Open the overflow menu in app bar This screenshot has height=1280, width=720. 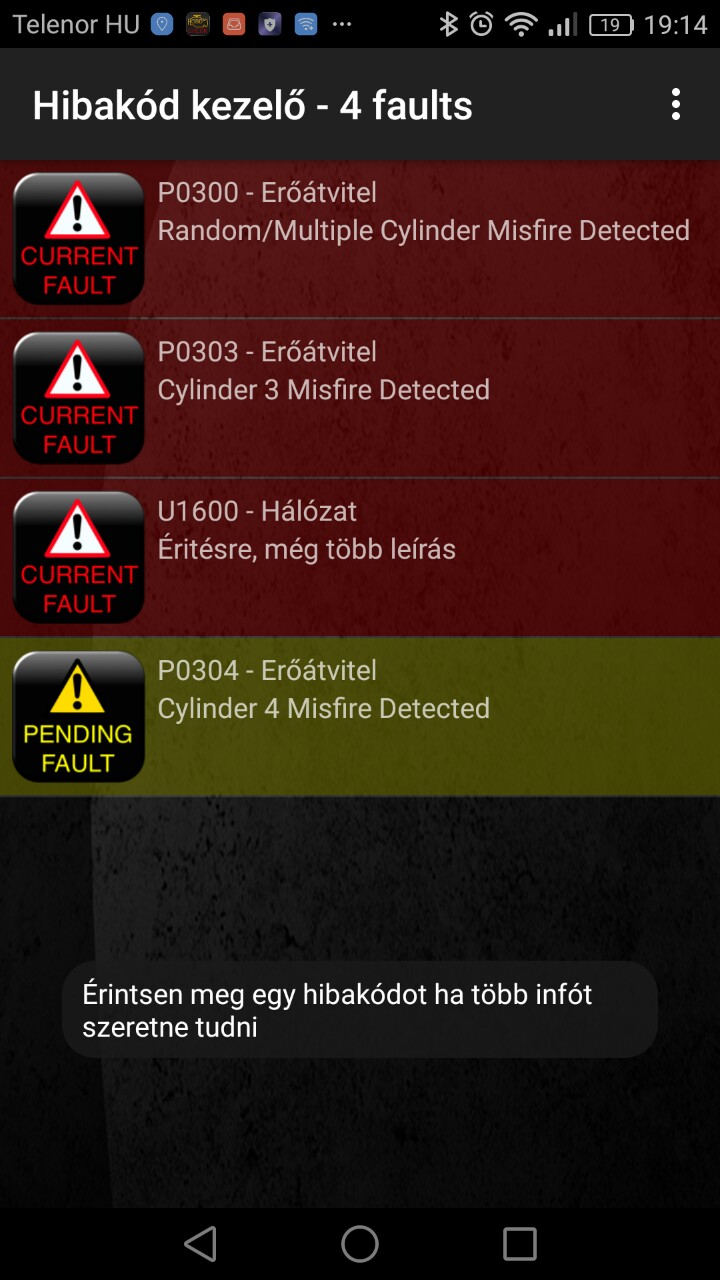(676, 104)
